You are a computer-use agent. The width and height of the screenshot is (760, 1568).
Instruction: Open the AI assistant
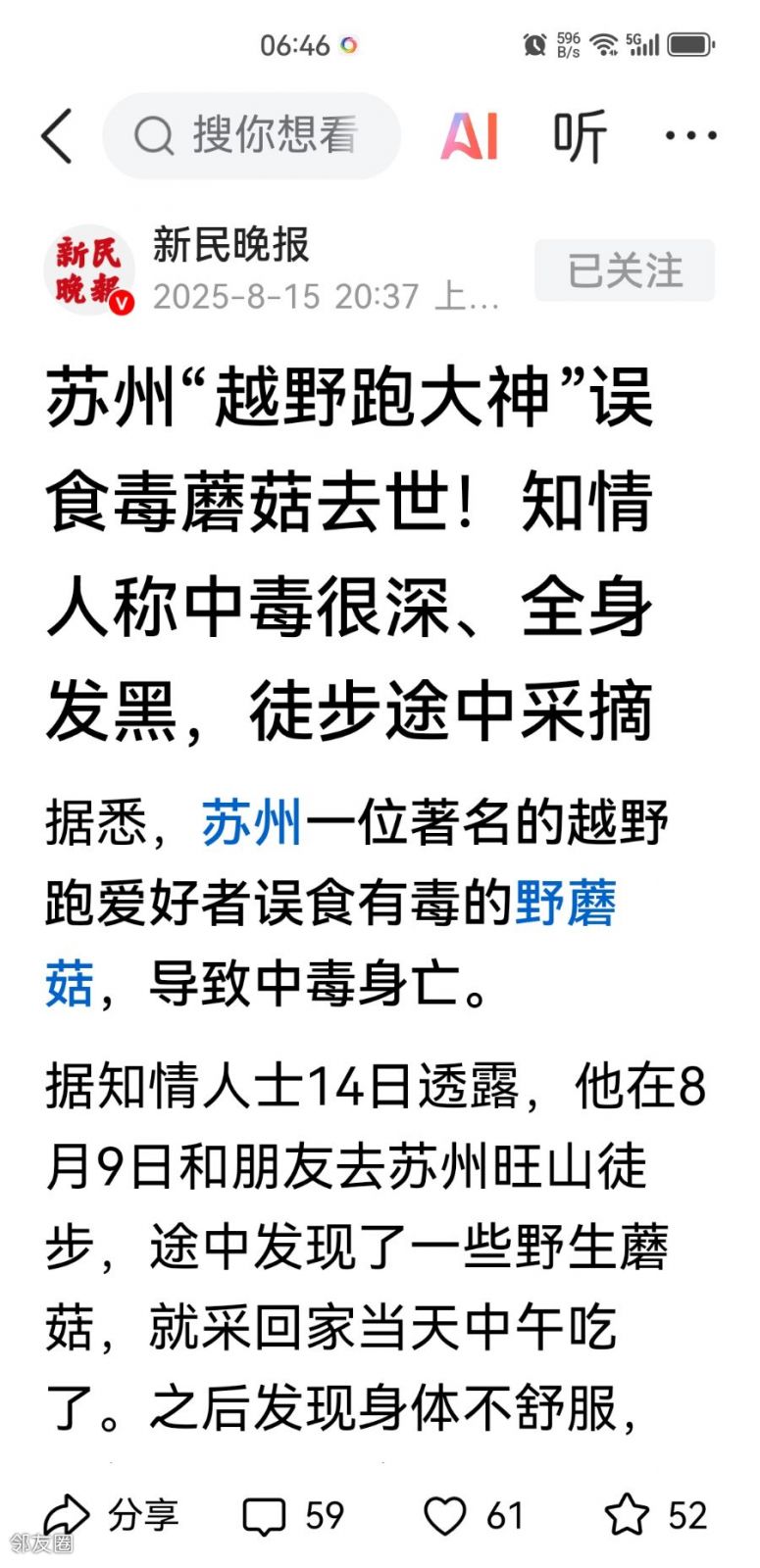(470, 135)
